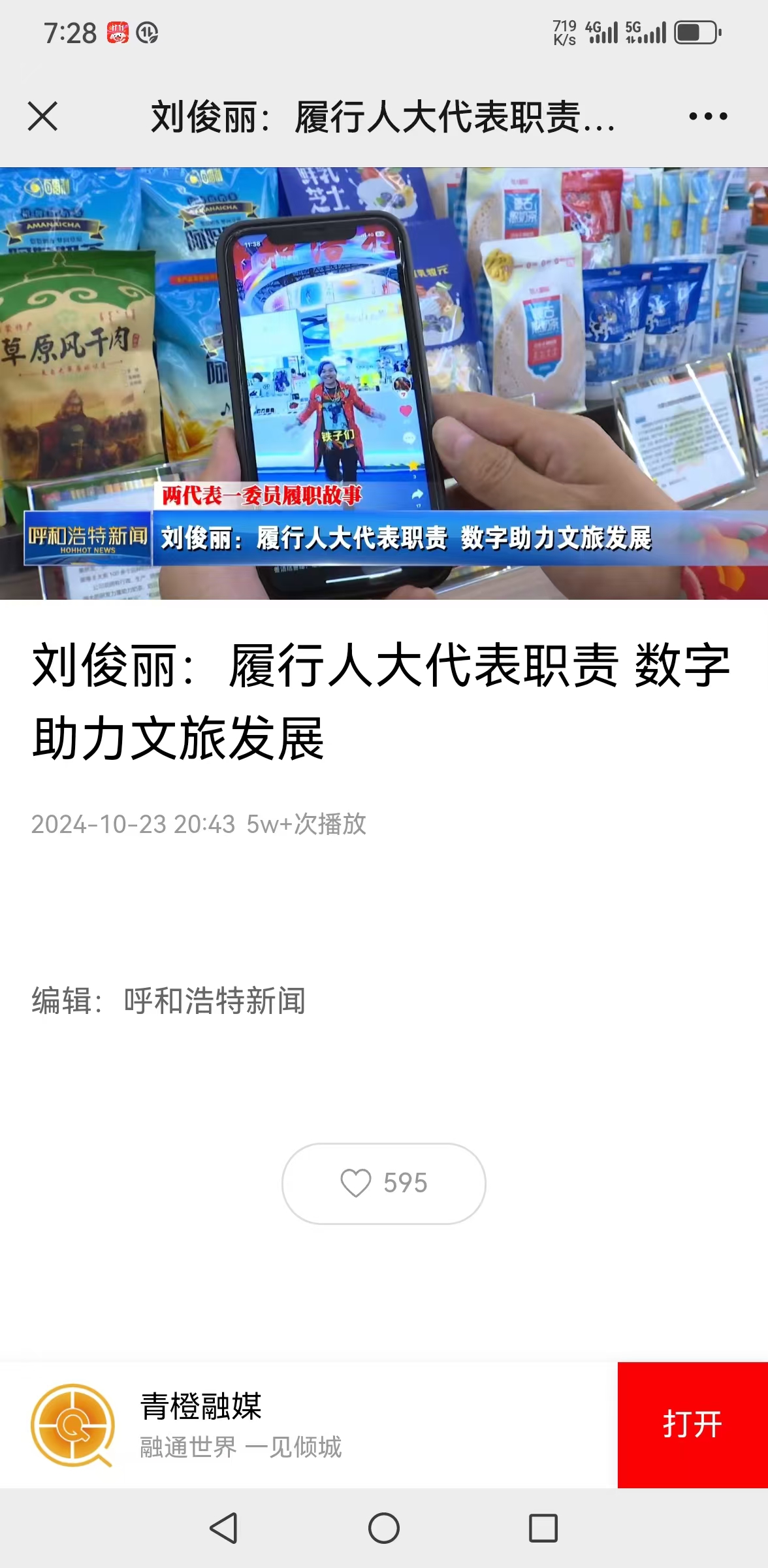The width and height of the screenshot is (768, 1568).
Task: Like the article with 595 likes
Action: coord(383,1183)
